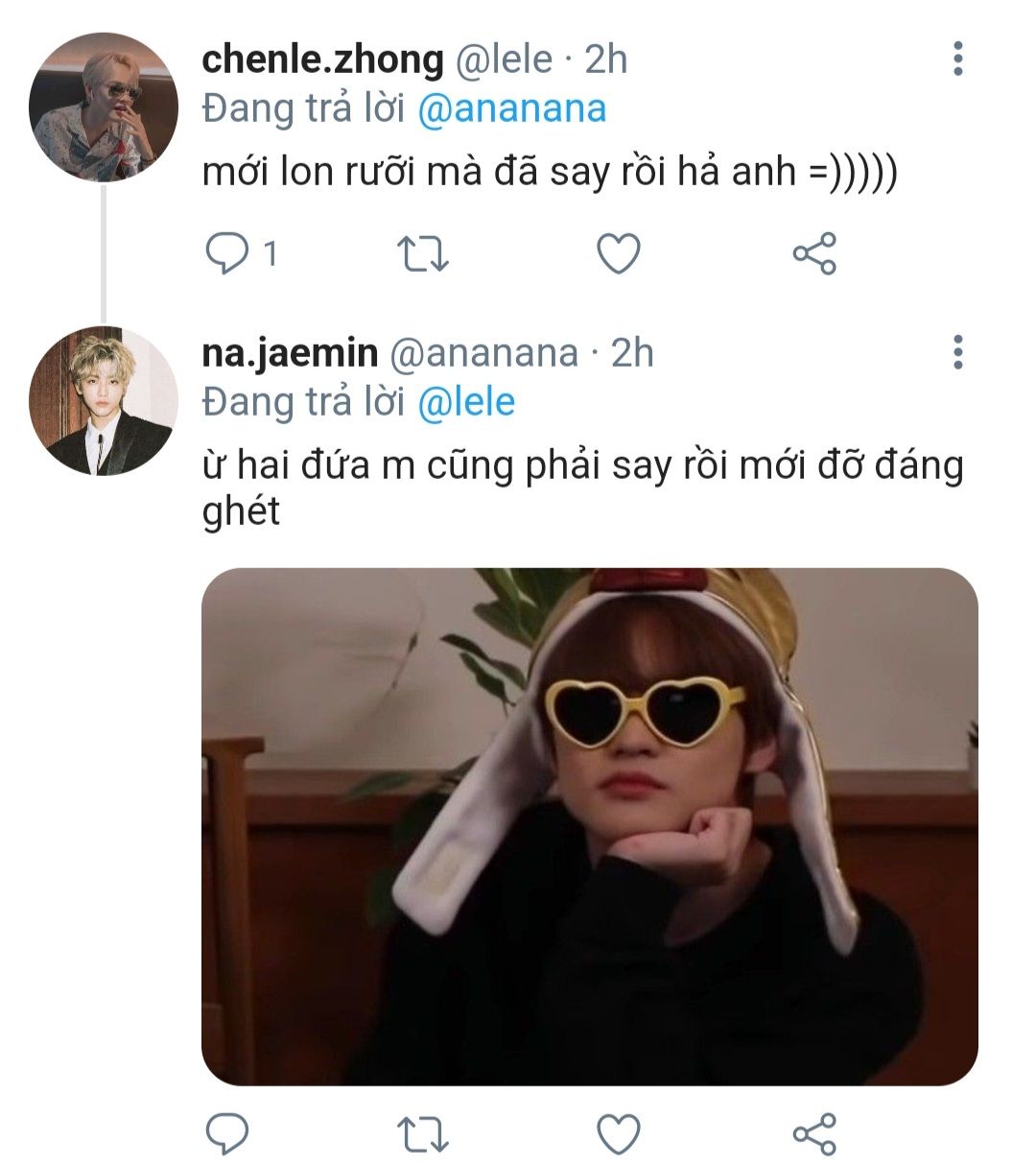Open the @ananana mention link
This screenshot has width=1036, height=1166.
pyautogui.click(x=512, y=108)
